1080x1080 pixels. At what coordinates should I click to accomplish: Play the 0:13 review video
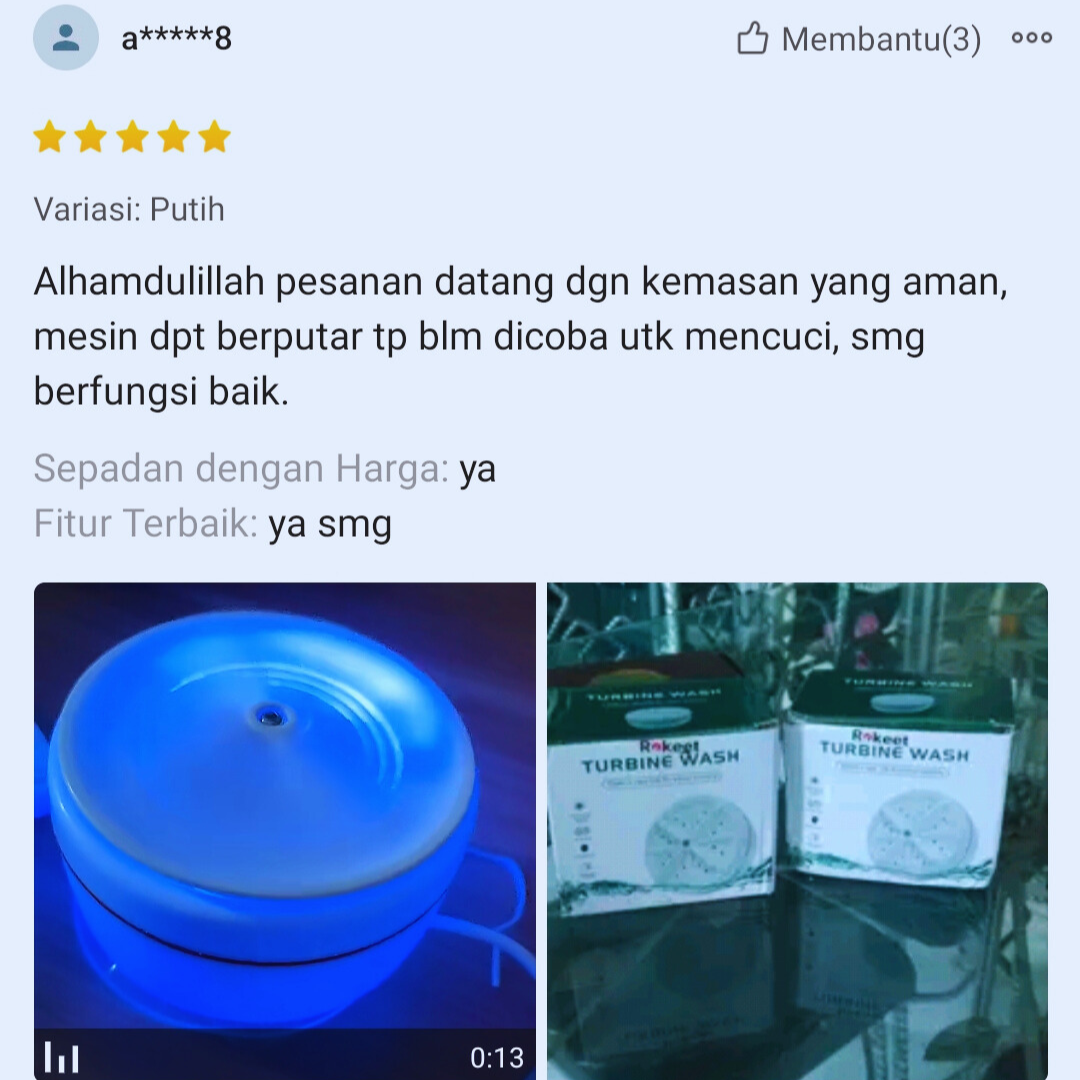coord(285,830)
